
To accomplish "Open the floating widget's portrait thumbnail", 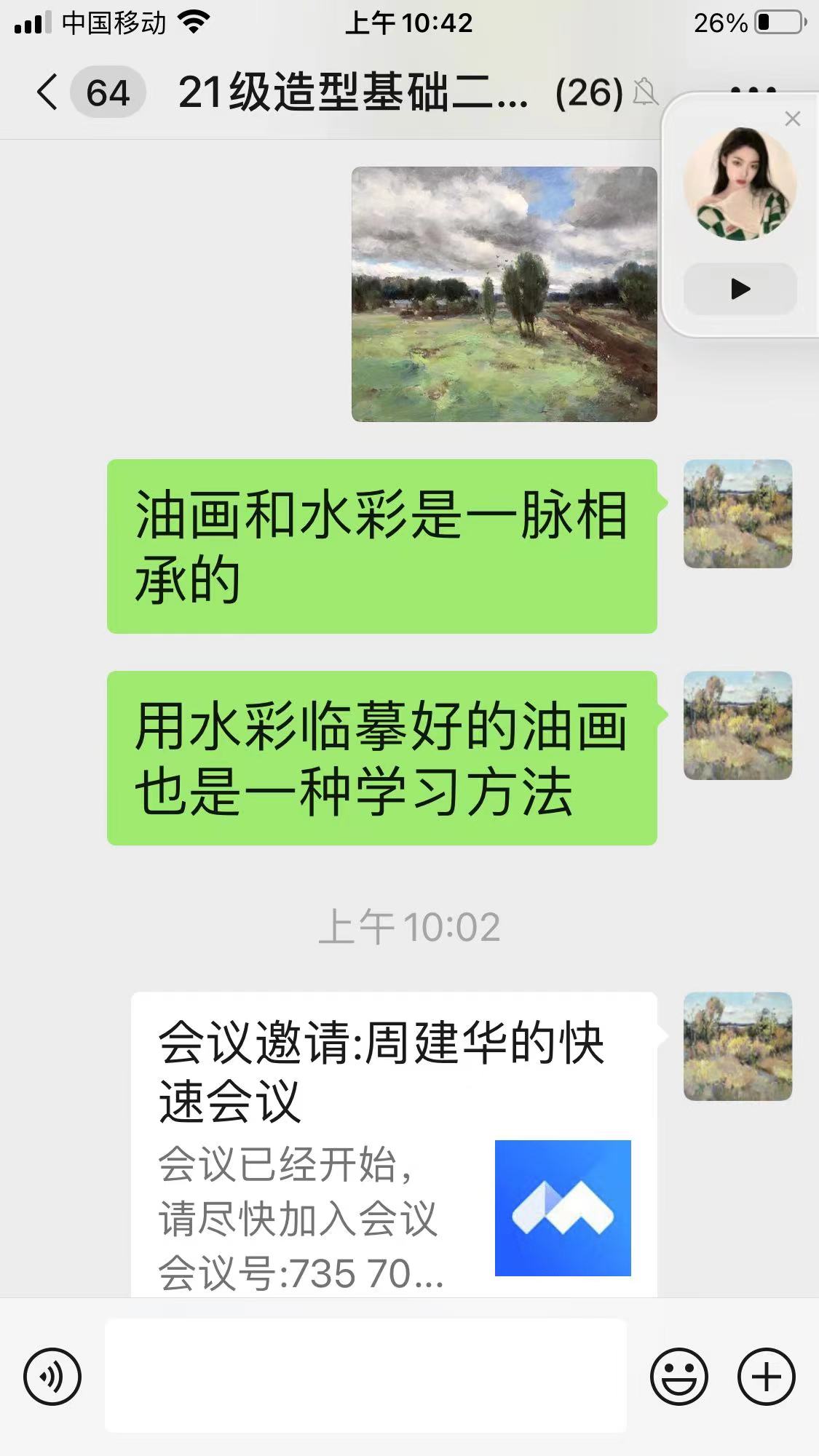I will (740, 183).
